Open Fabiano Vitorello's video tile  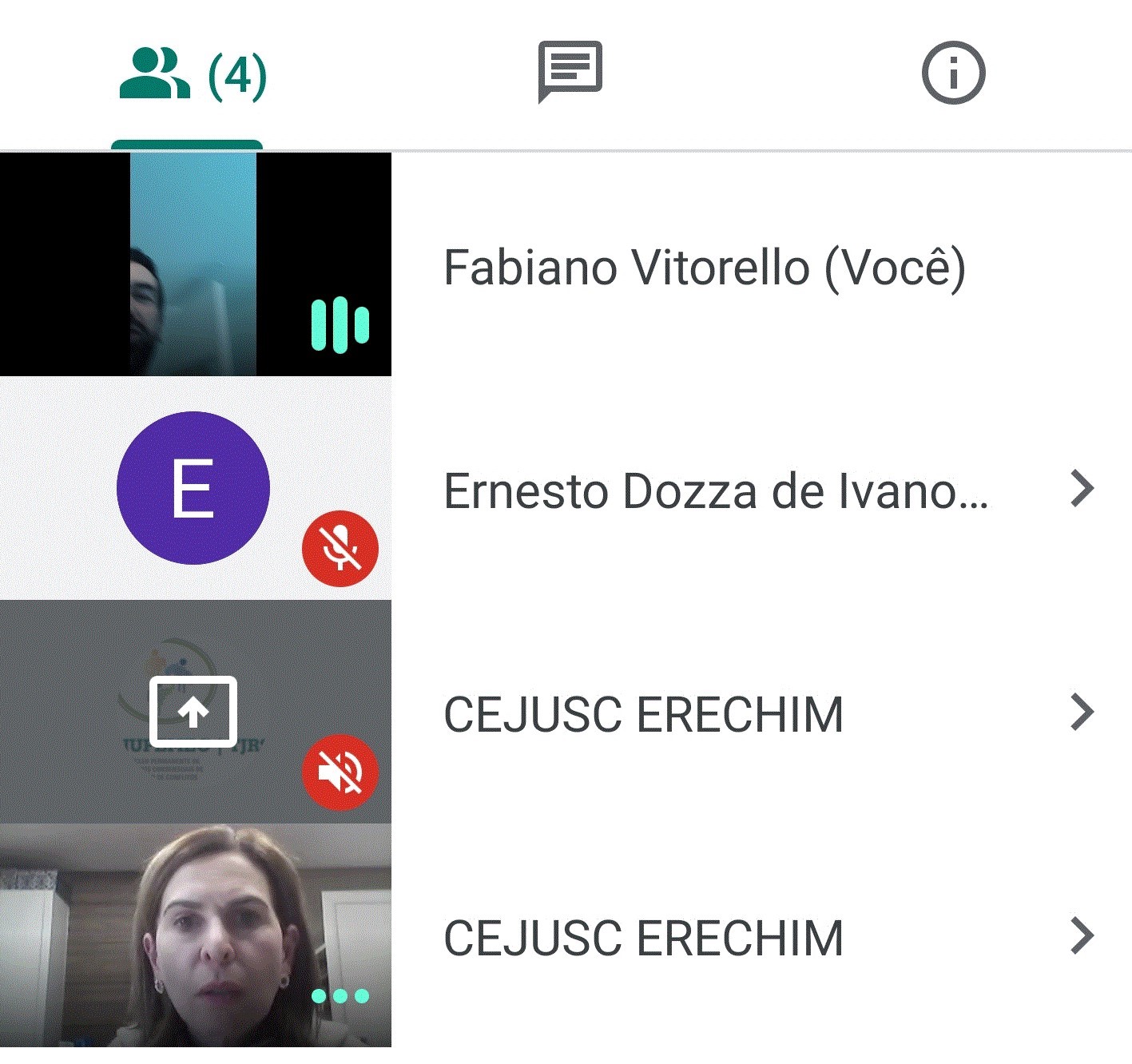[196, 264]
